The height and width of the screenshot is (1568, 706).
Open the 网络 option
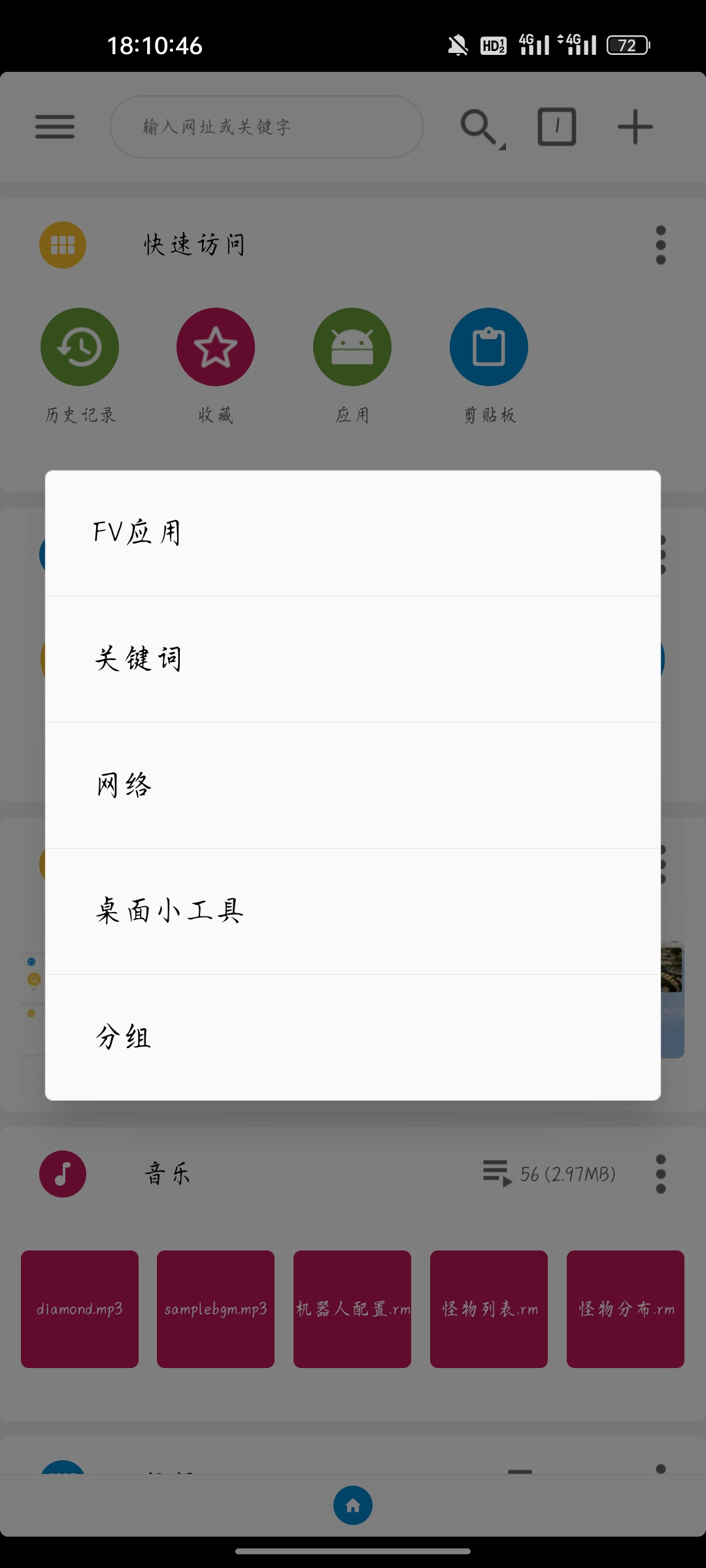point(353,785)
